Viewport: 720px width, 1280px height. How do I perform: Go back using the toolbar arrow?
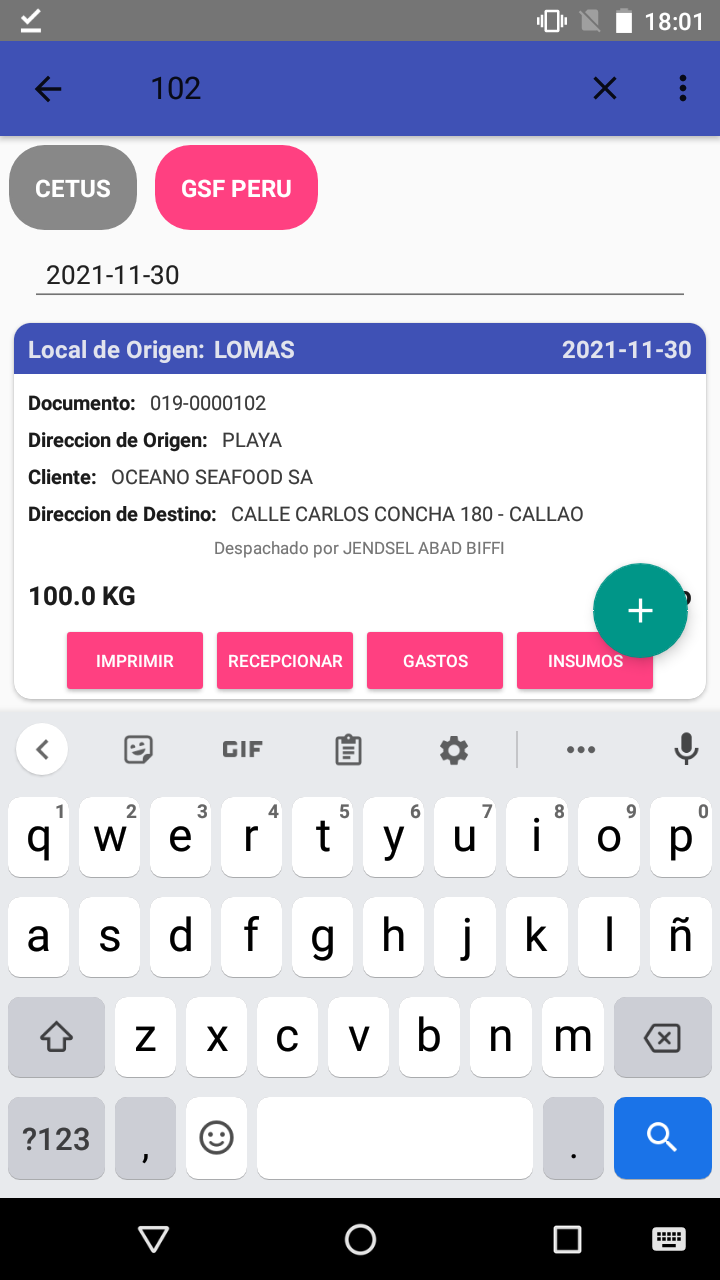[48, 89]
